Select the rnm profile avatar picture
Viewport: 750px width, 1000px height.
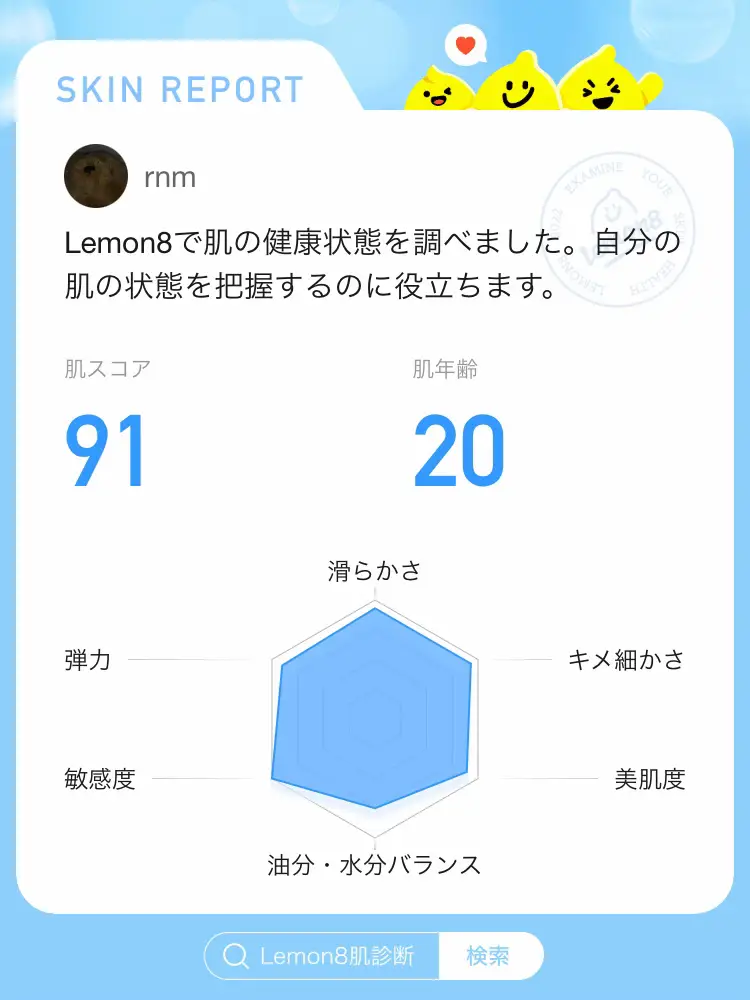tap(95, 175)
